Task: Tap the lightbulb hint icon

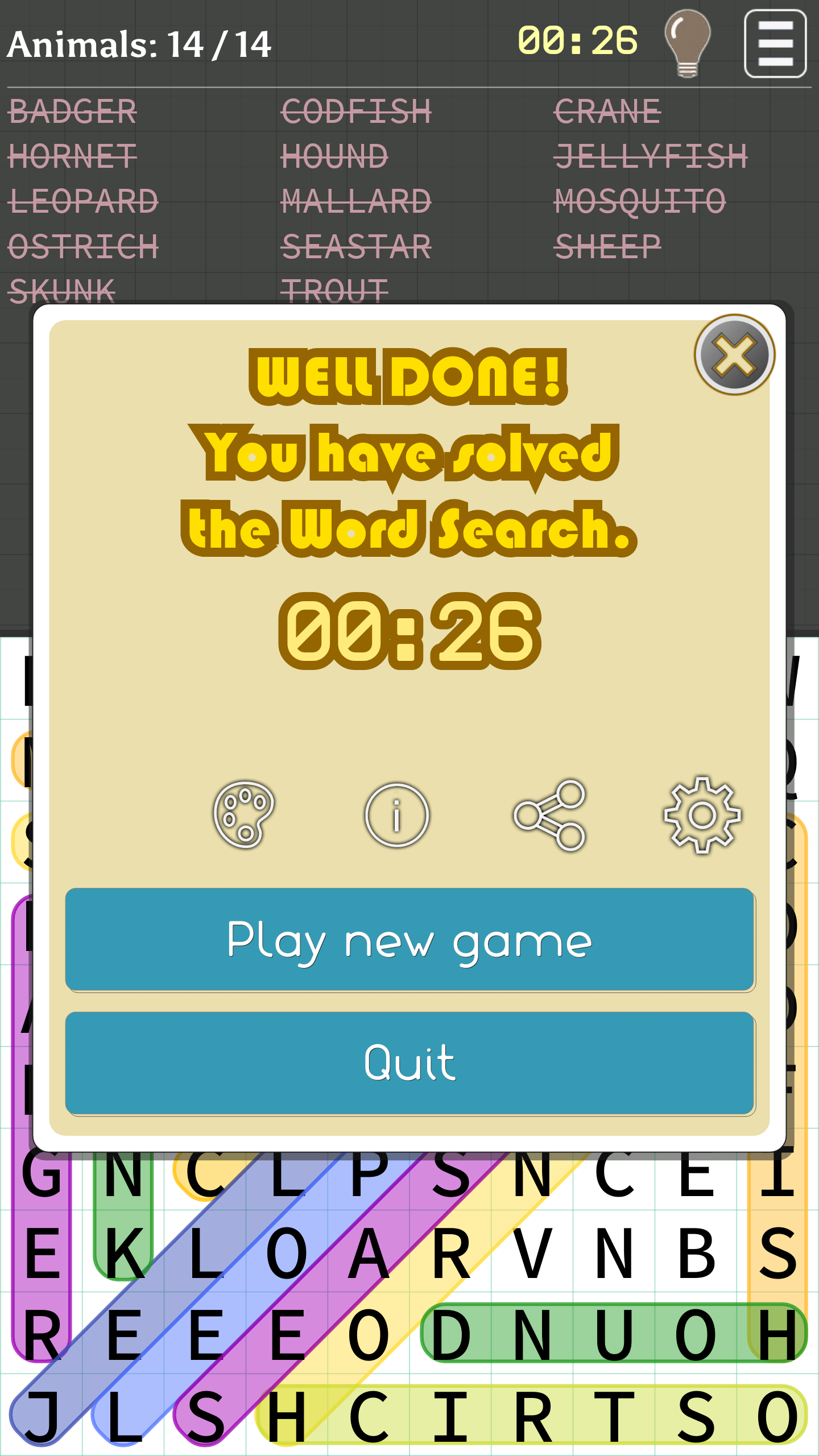Action: (687, 44)
